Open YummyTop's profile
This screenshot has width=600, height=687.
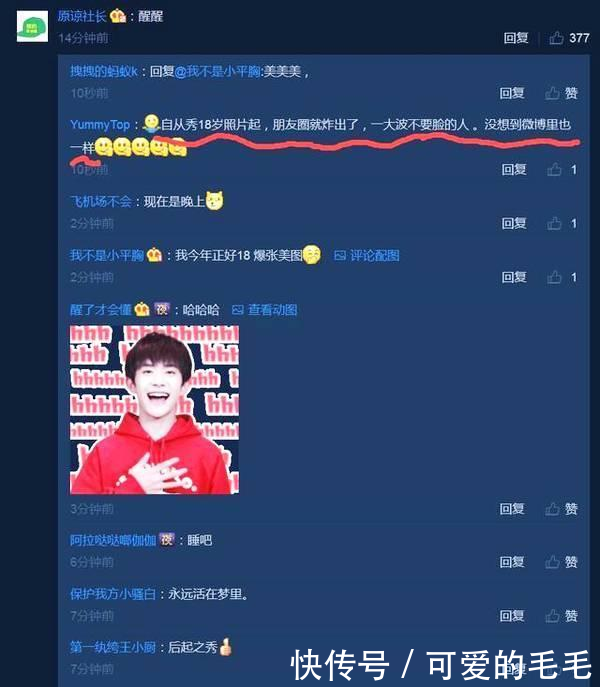(x=99, y=124)
